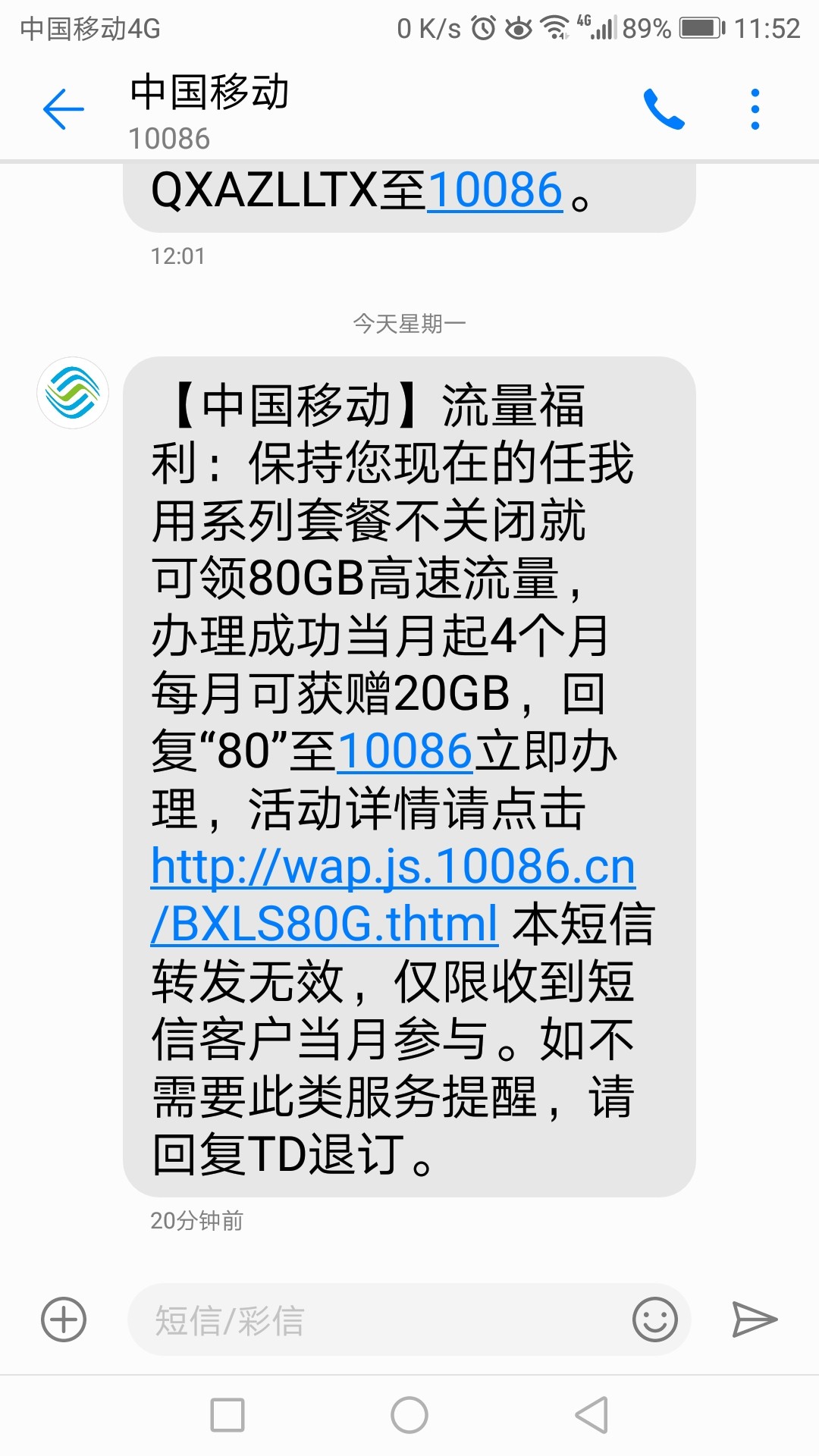
Task: Go to the home screen via circle button
Action: click(x=409, y=1415)
